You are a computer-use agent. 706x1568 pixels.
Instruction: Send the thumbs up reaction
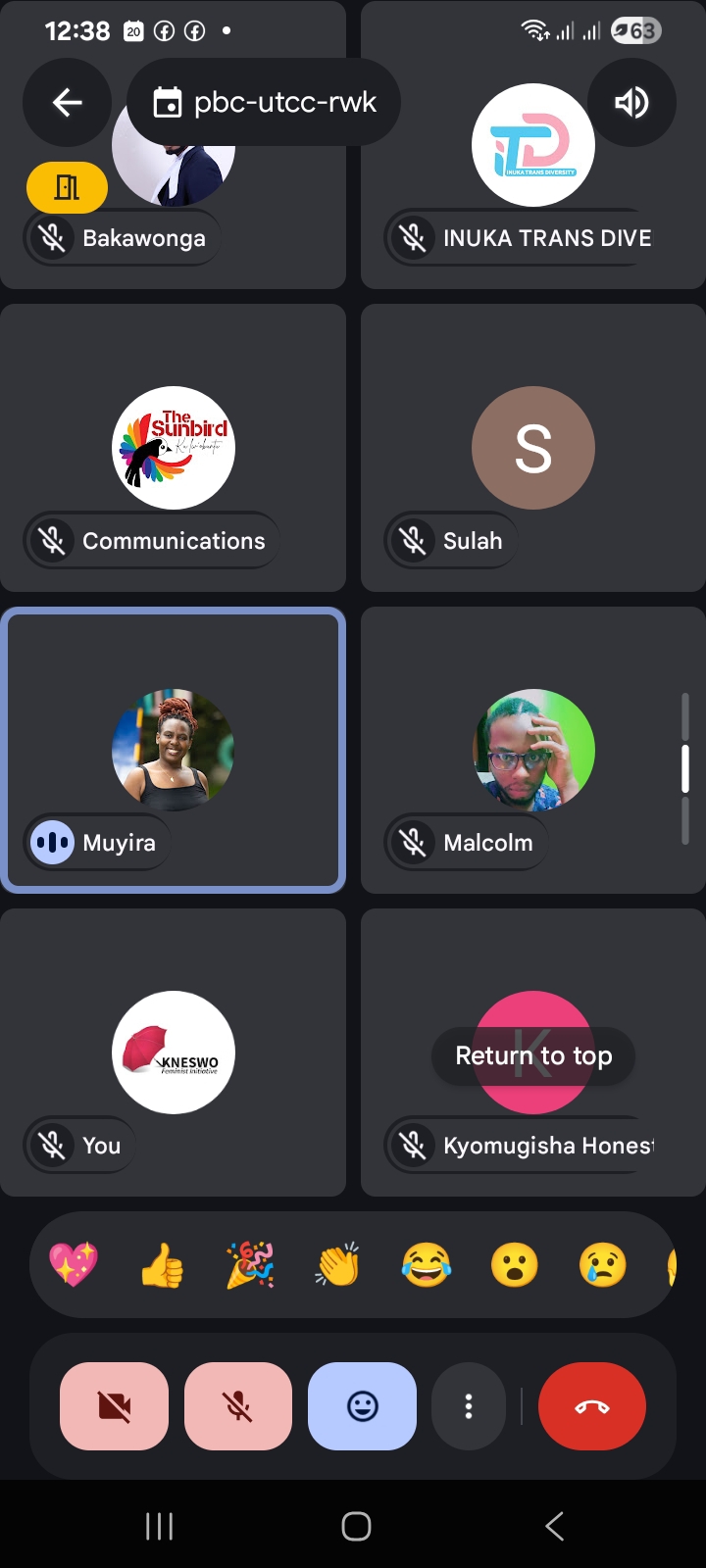coord(162,1264)
